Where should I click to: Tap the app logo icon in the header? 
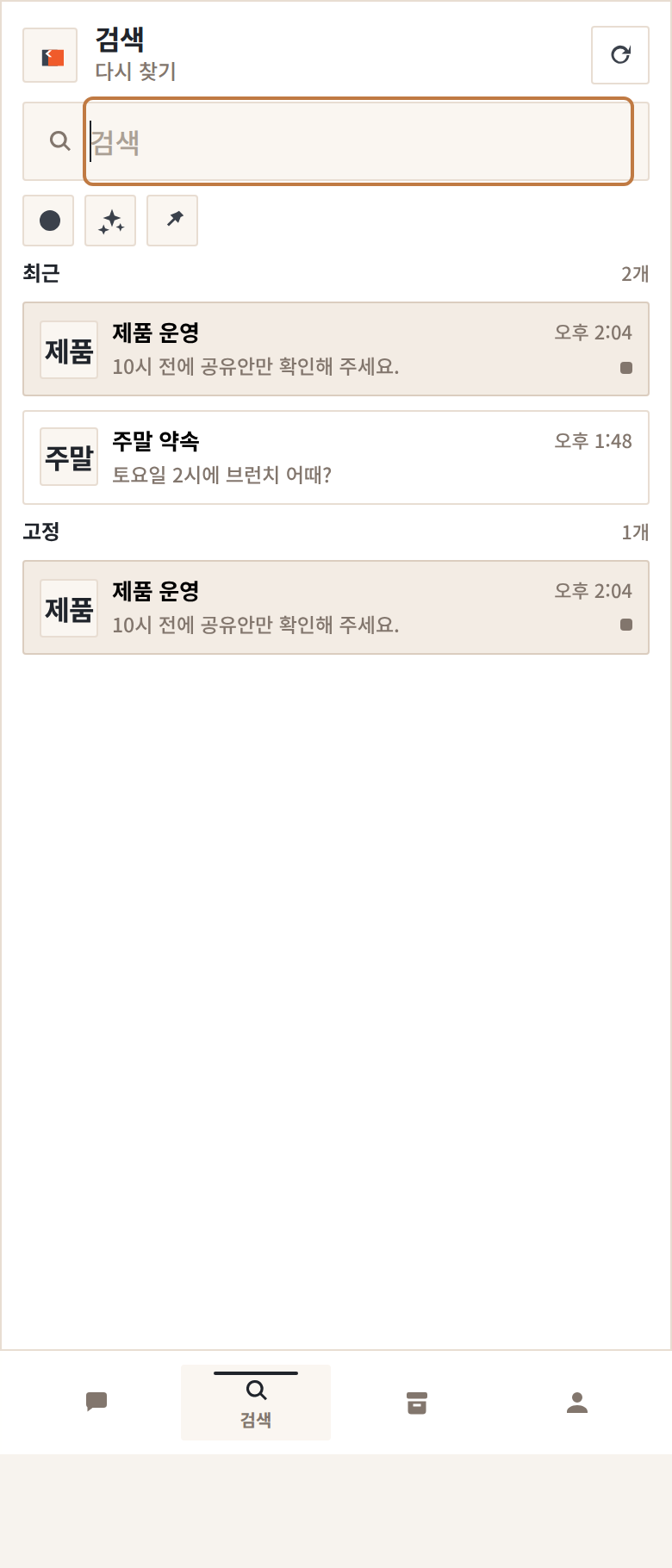(x=50, y=55)
